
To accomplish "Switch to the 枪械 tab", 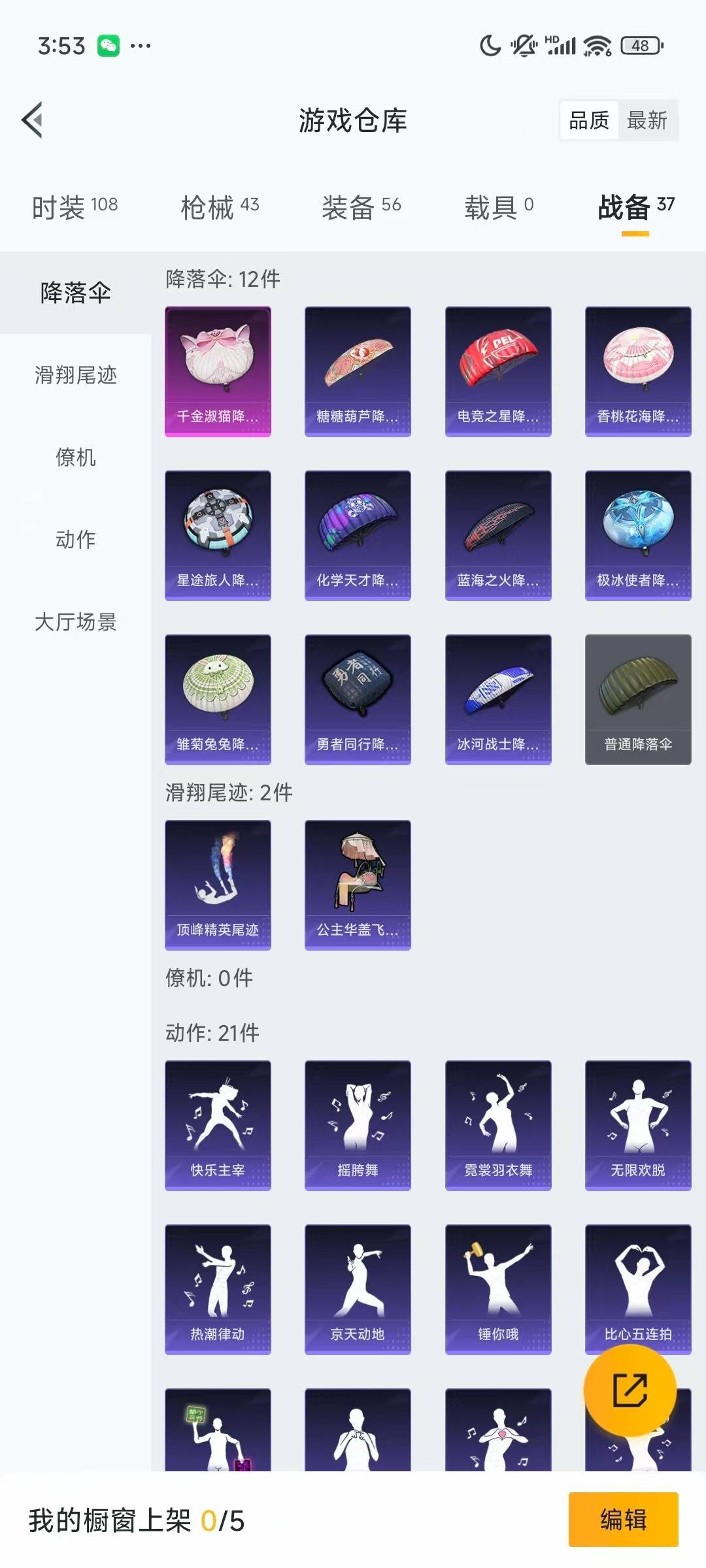I will pyautogui.click(x=220, y=207).
